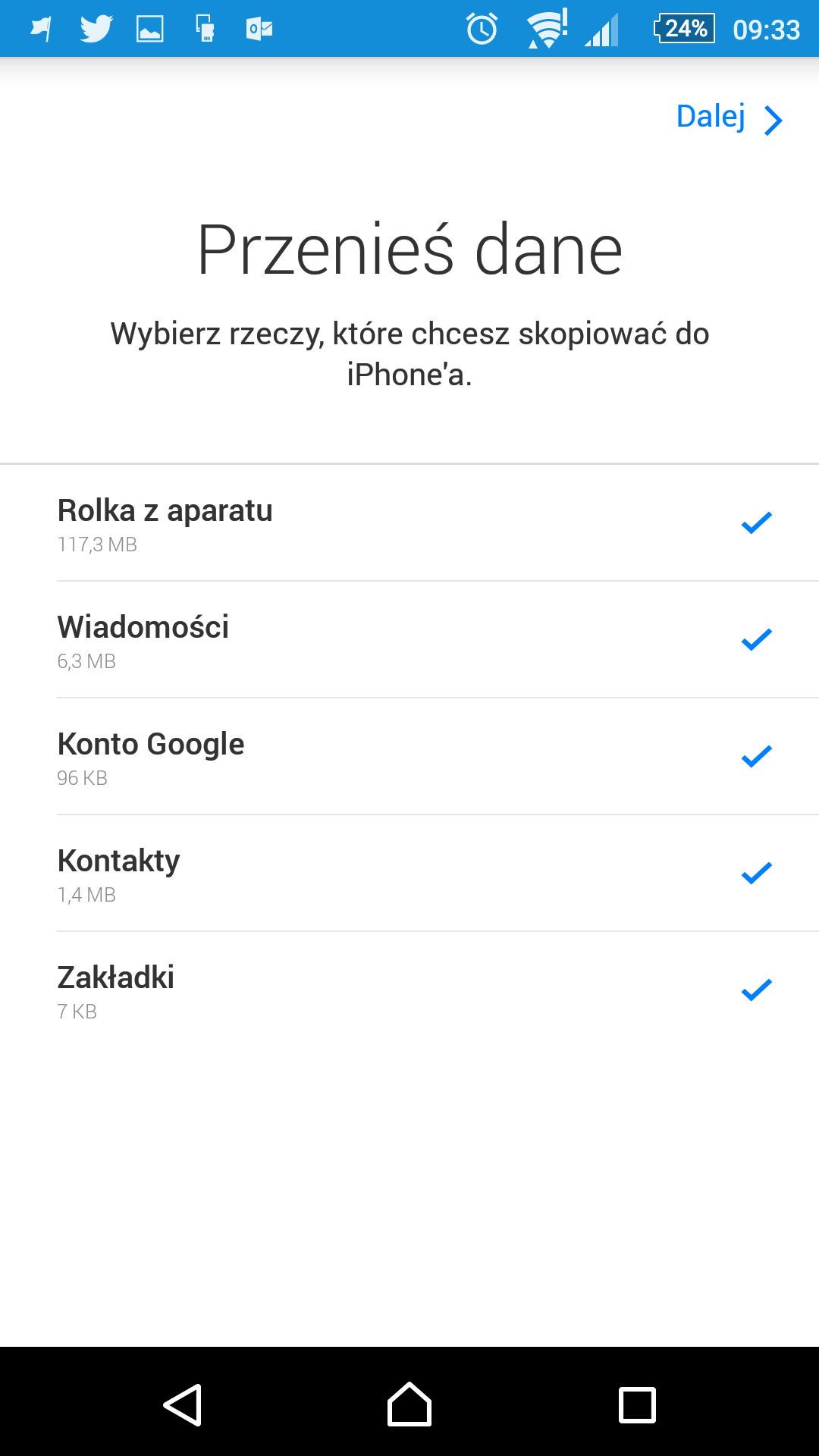Uncheck Rolka z aparatu
This screenshot has height=1456, width=819.
[x=409, y=523]
